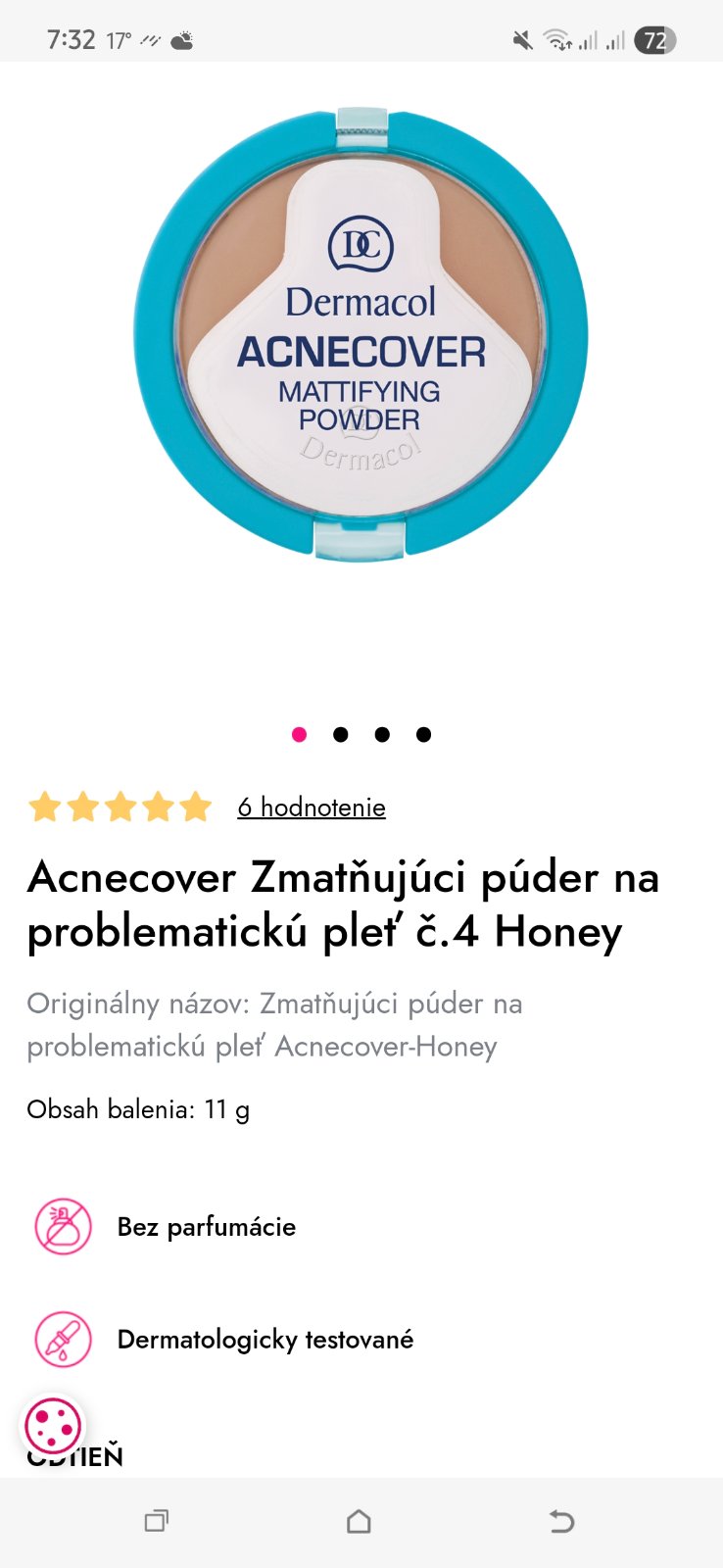Image resolution: width=723 pixels, height=1568 pixels.
Task: Go back using the system back button
Action: click(560, 1521)
